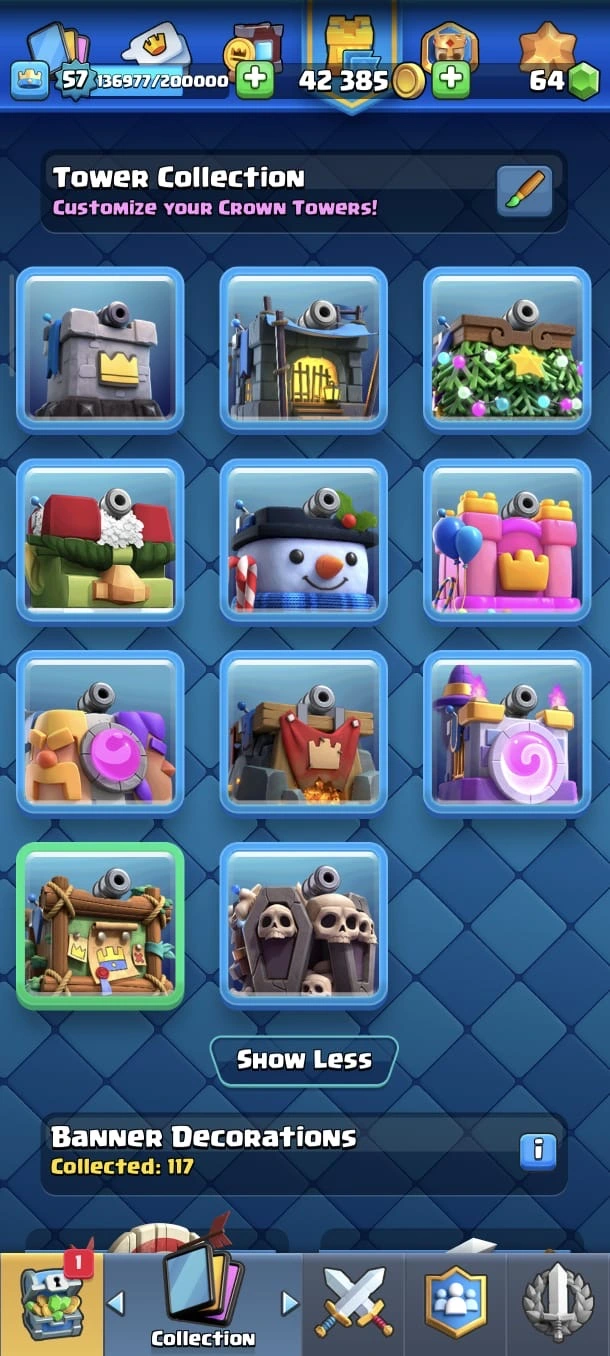Choose the wooden map board tower skin

click(100, 925)
